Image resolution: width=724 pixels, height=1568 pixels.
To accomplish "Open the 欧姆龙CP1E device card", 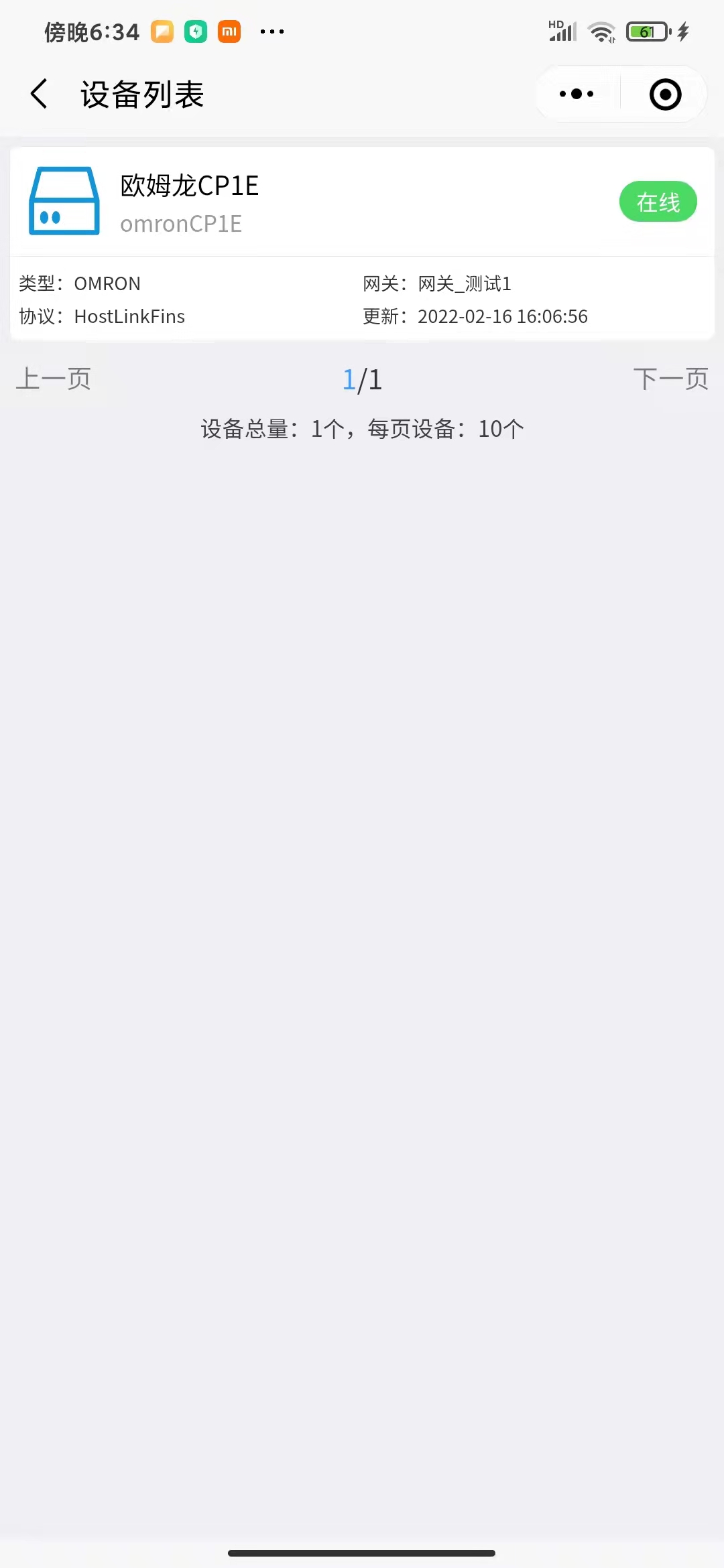I will (x=362, y=243).
